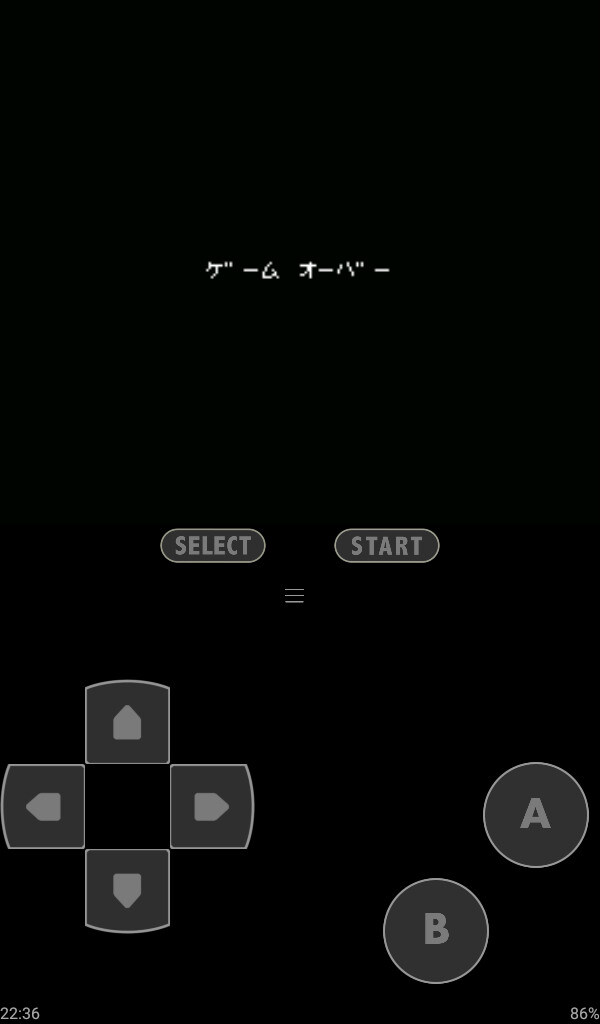Tap the START button to continue
This screenshot has width=600, height=1024.
386,546
